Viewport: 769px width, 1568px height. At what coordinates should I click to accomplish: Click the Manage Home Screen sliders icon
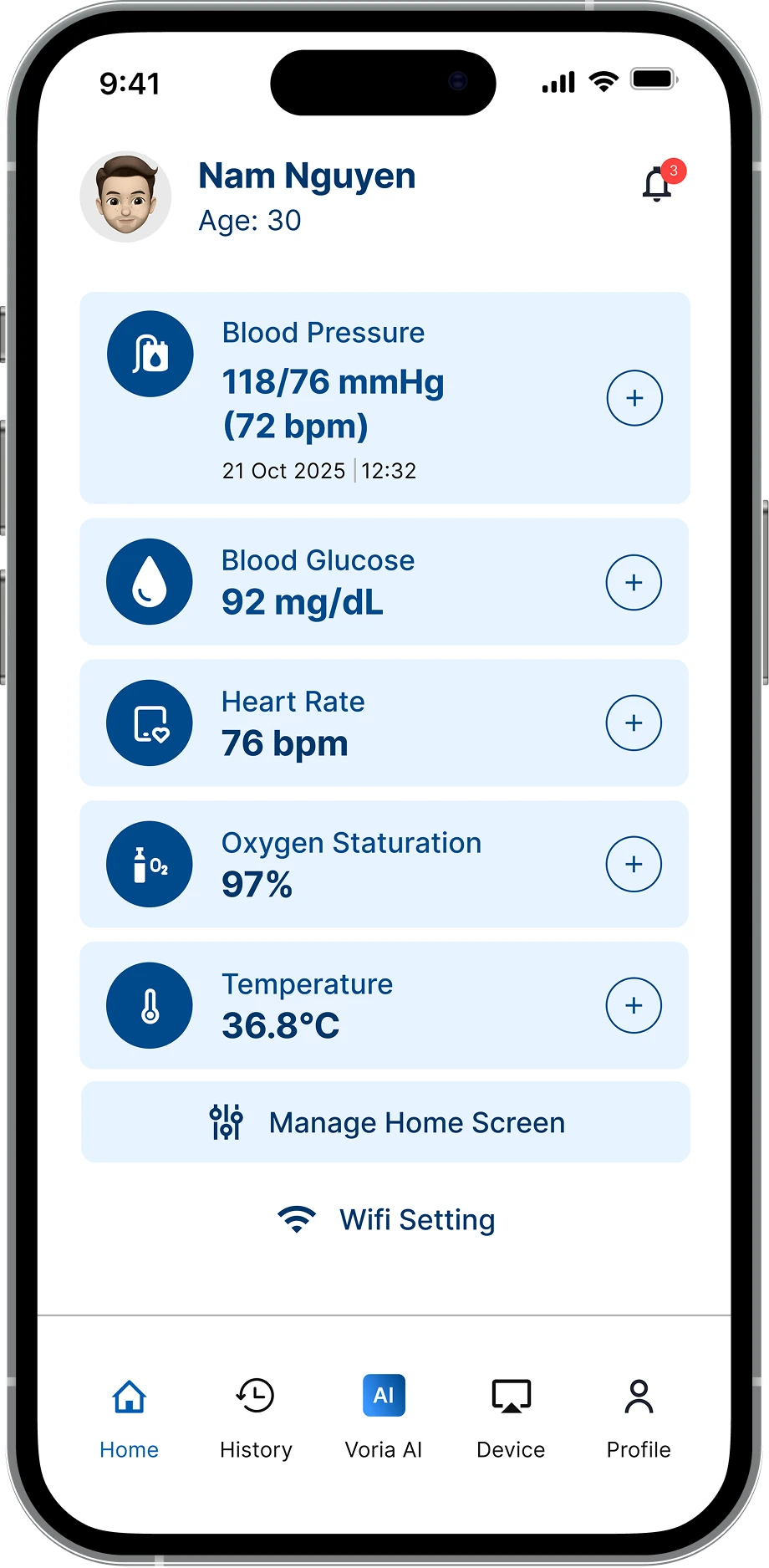[x=226, y=1122]
